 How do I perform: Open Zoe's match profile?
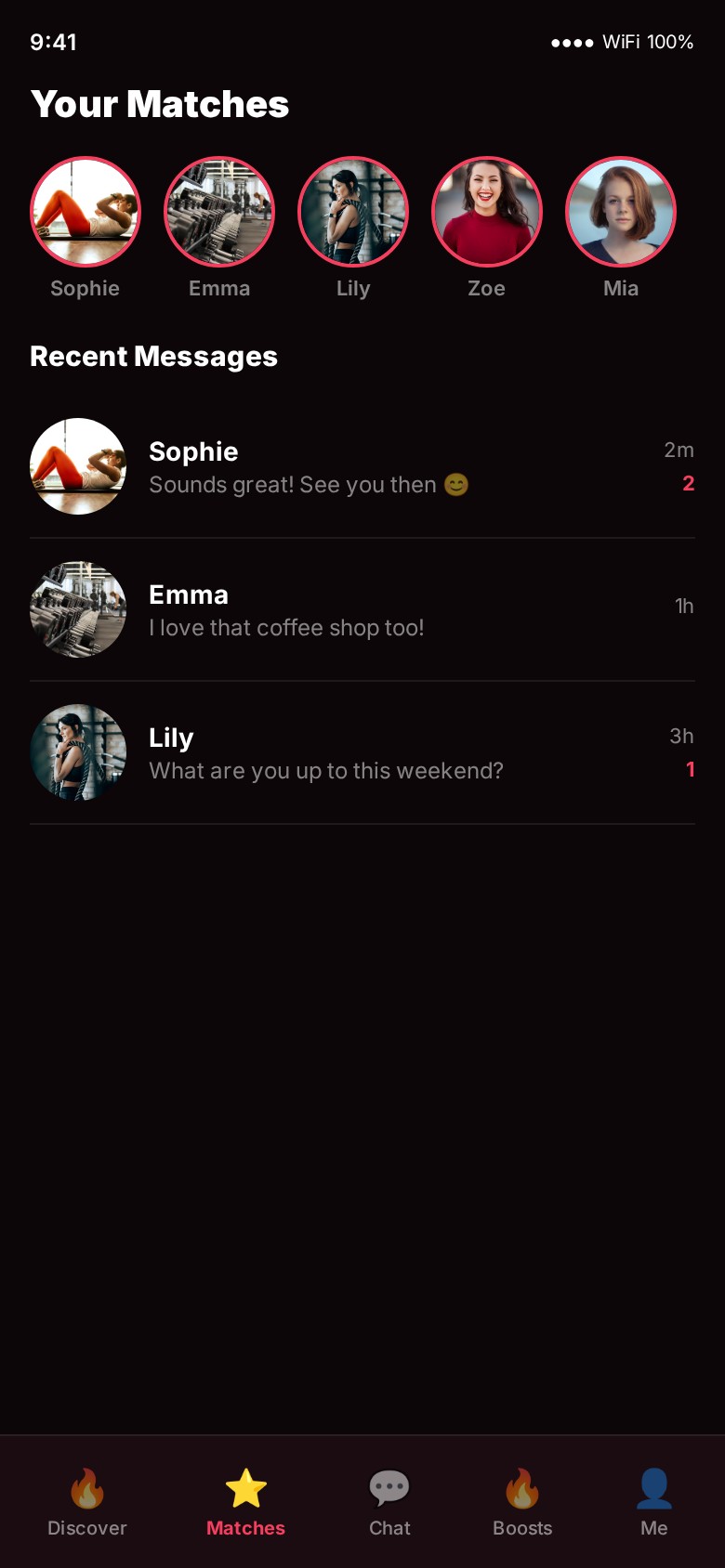(x=487, y=212)
